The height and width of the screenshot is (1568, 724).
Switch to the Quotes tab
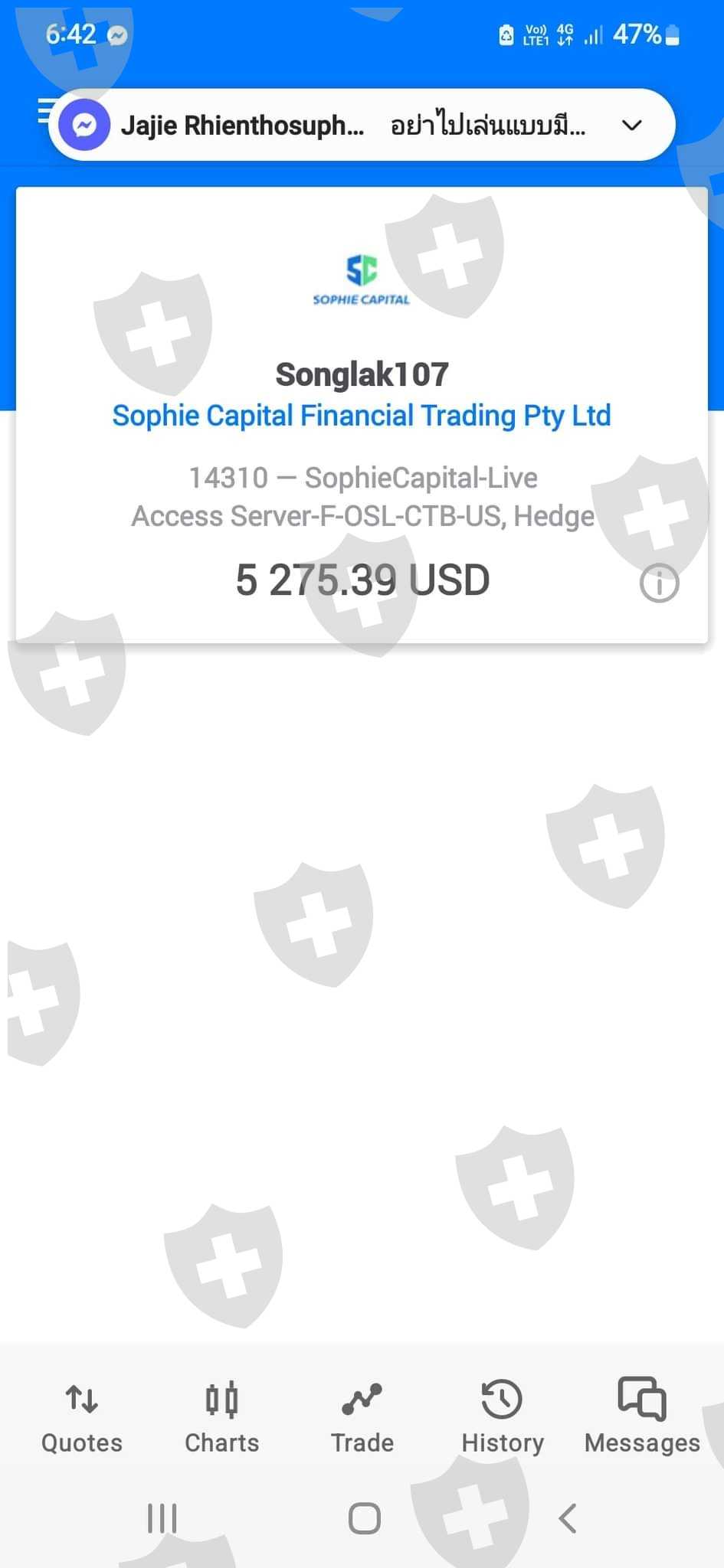point(82,1417)
